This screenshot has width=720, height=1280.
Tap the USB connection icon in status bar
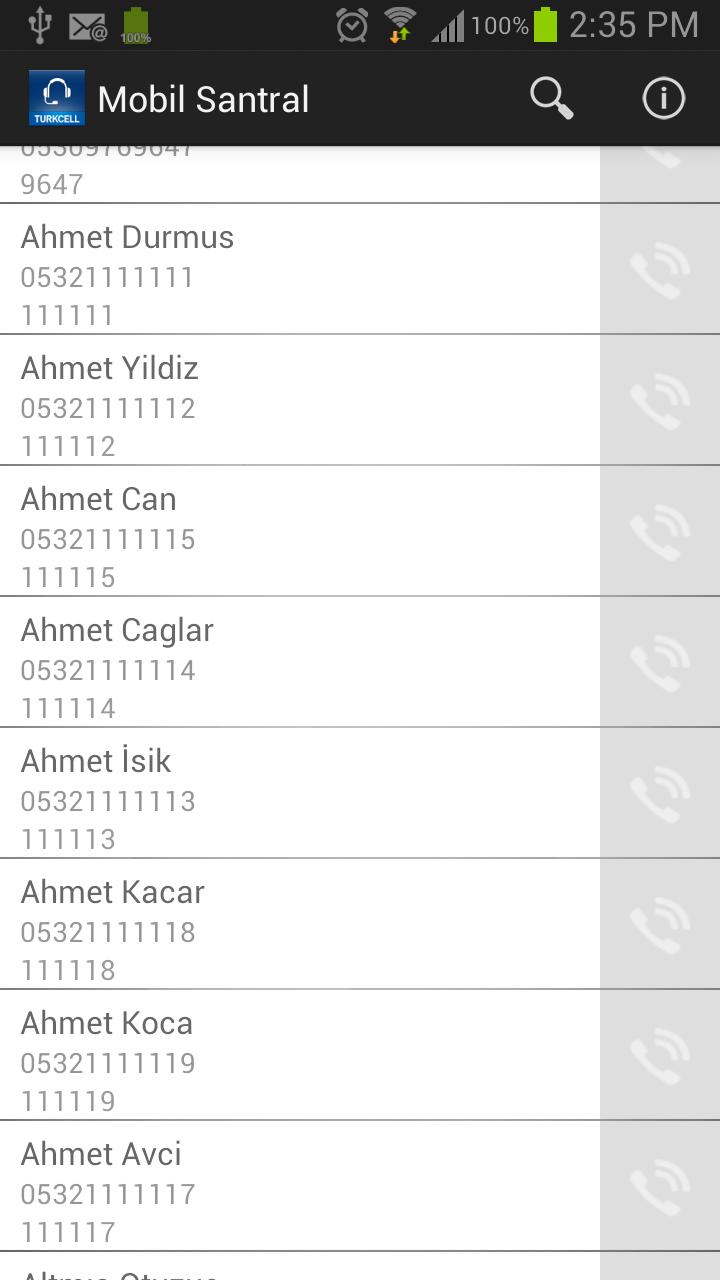(40, 24)
